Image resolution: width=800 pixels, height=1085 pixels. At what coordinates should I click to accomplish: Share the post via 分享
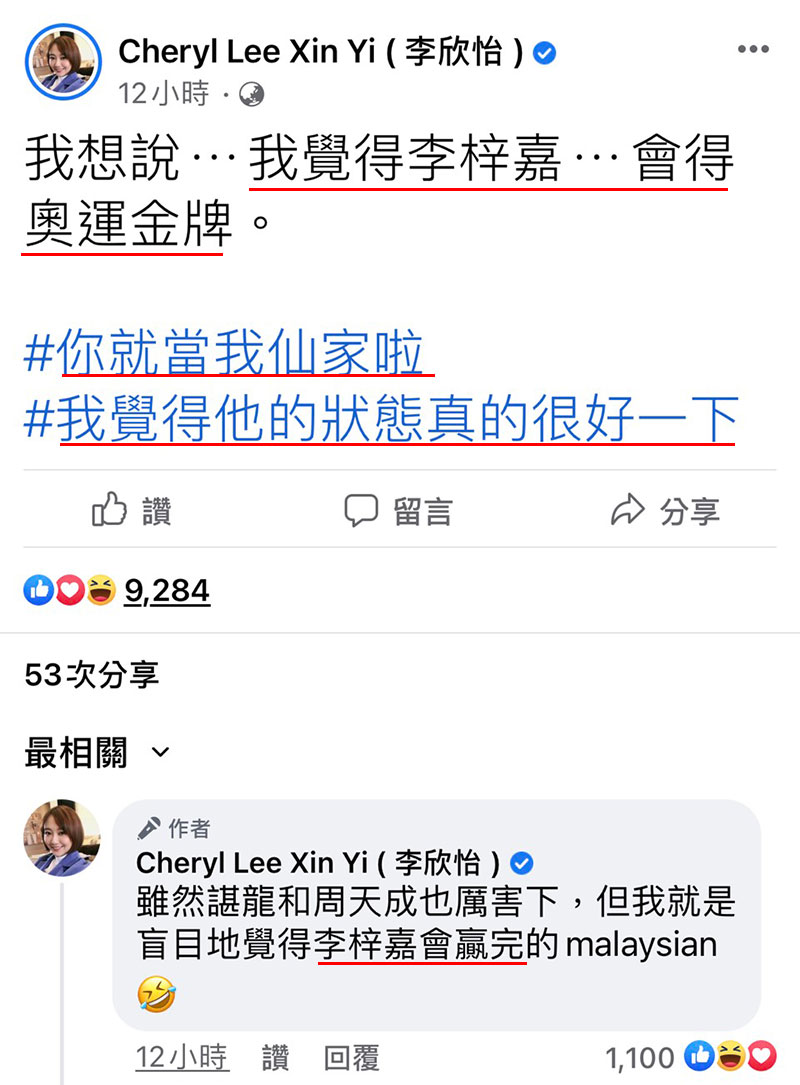pos(665,512)
